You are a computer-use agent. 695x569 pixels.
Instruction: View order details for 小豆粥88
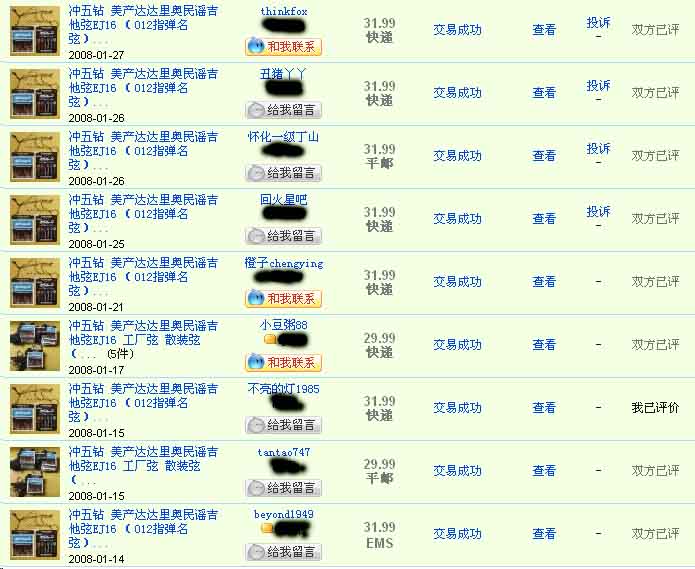[x=544, y=345]
